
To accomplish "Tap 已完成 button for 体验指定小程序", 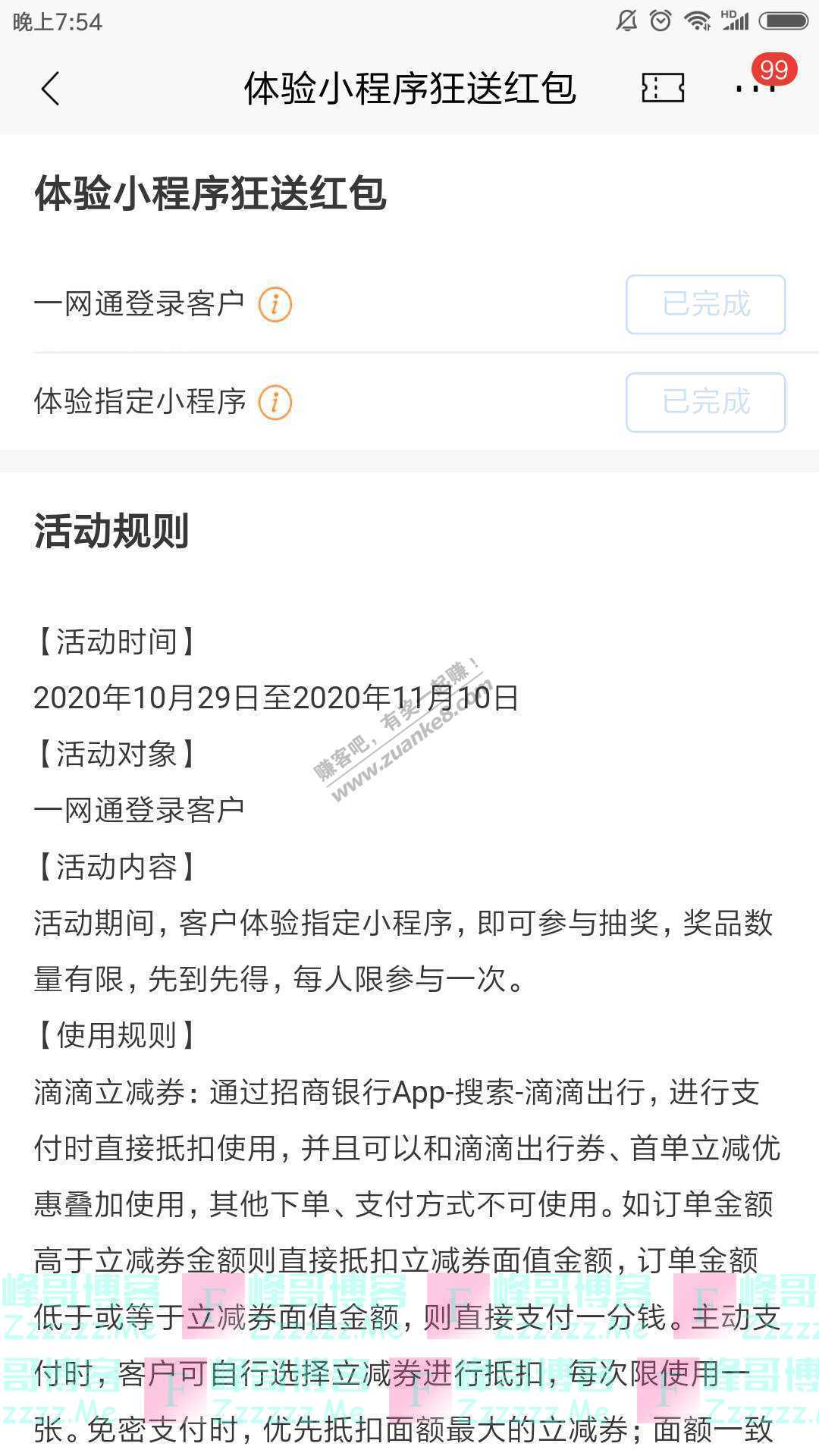I will click(705, 402).
